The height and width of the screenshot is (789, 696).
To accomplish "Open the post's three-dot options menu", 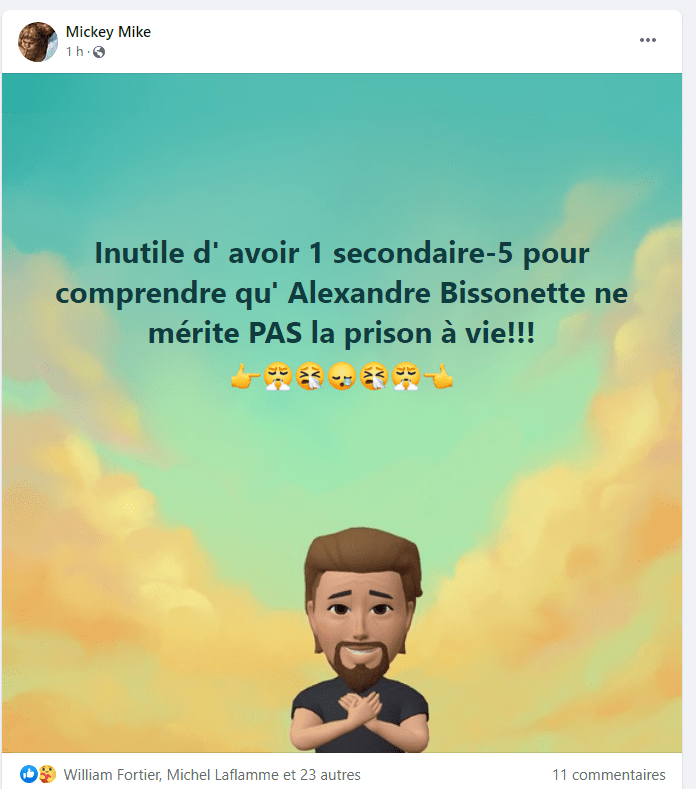I will [648, 40].
